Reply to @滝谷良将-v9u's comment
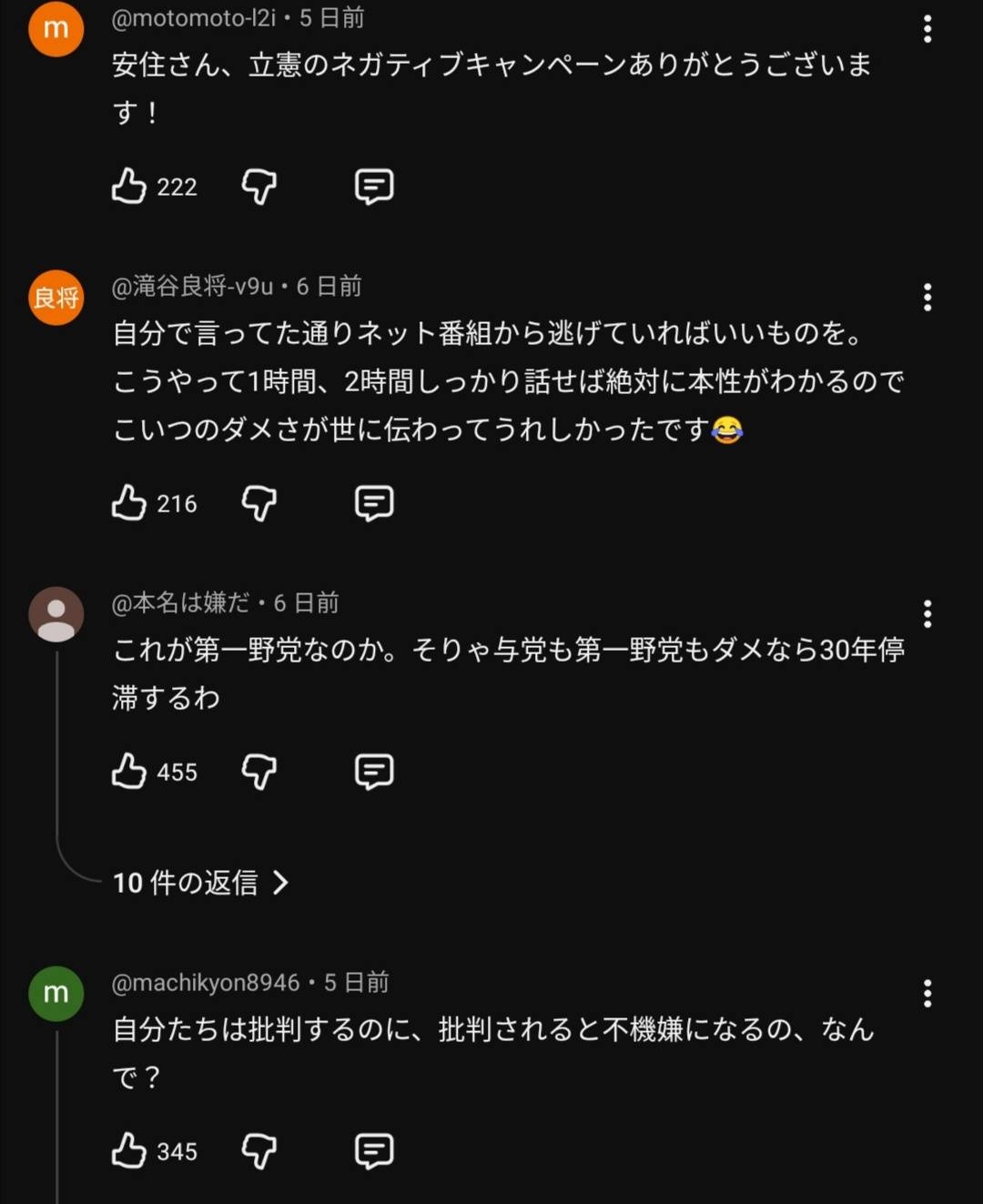The image size is (983, 1204). point(373,503)
